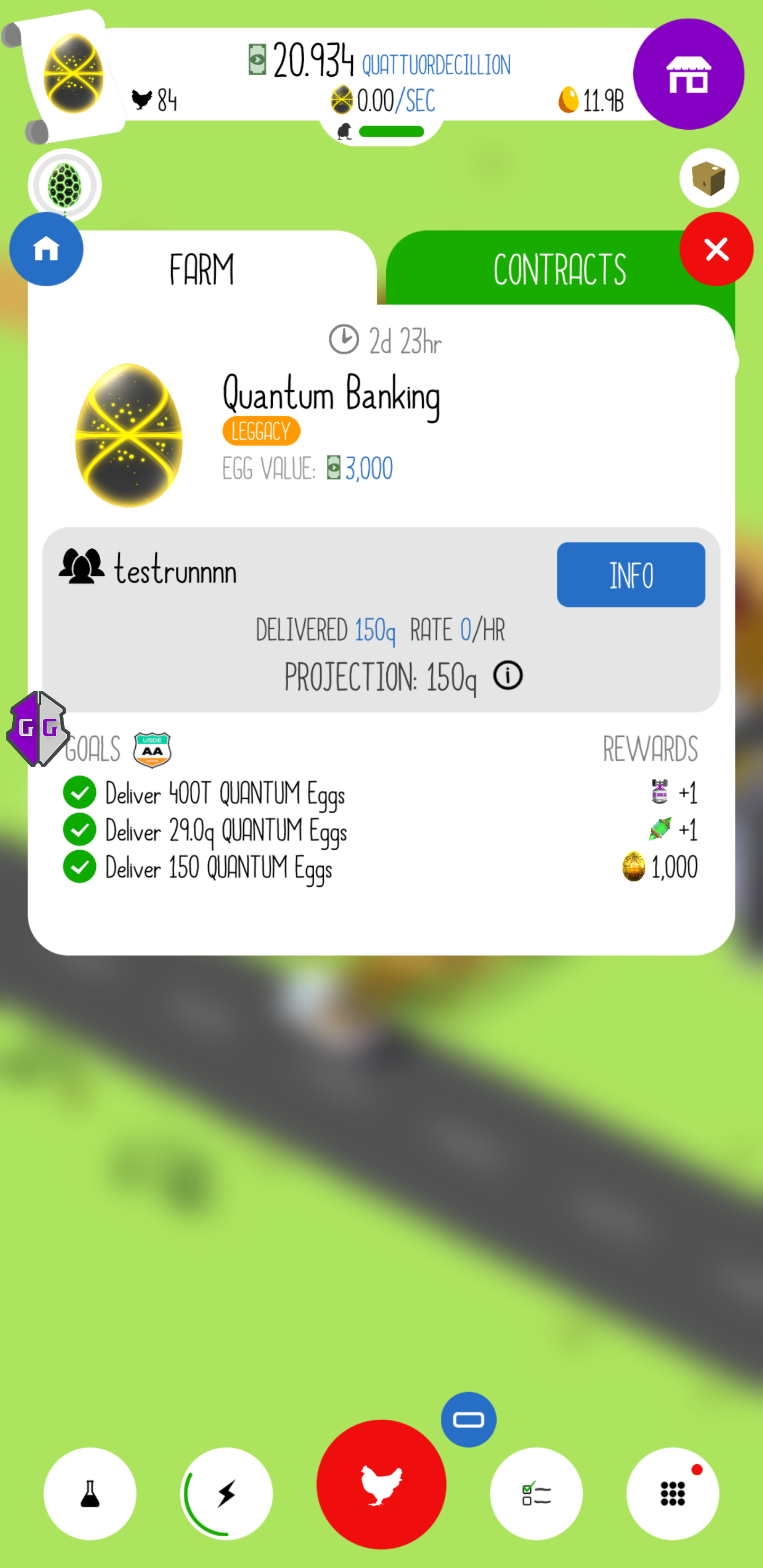Open the research flask menu
The image size is (763, 1568).
click(x=90, y=1494)
